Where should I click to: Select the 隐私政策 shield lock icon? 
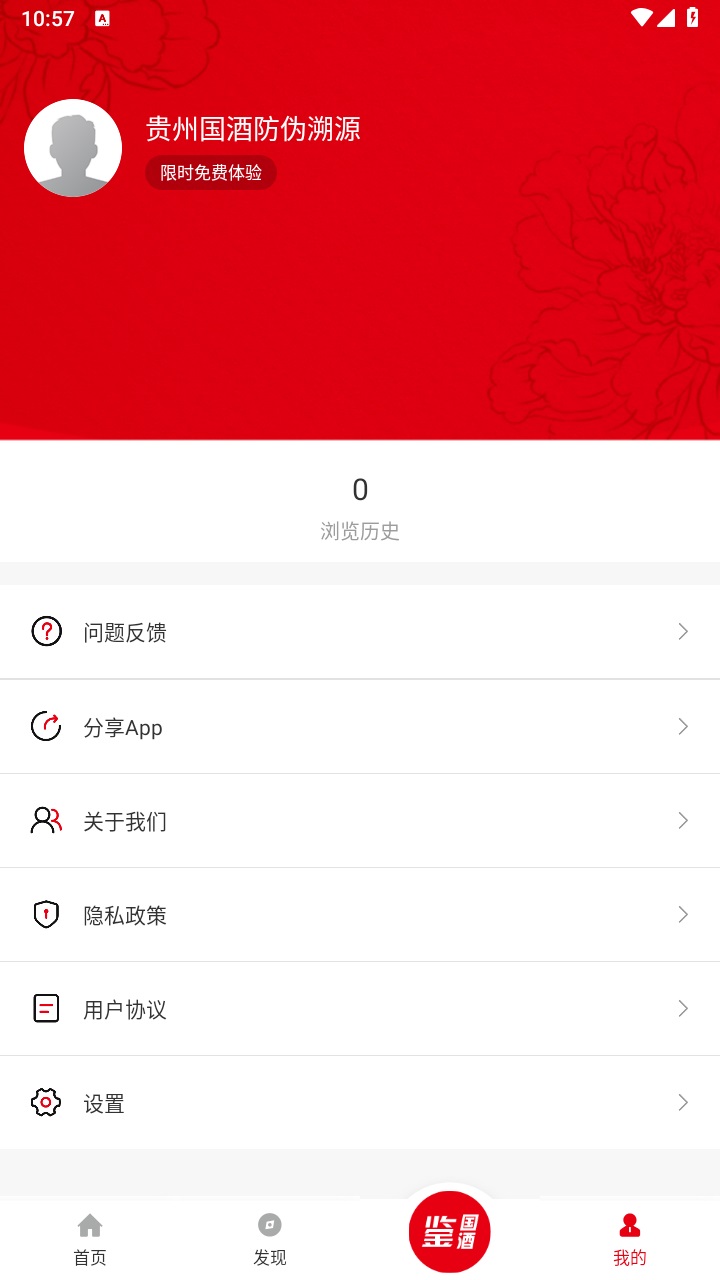[46, 914]
